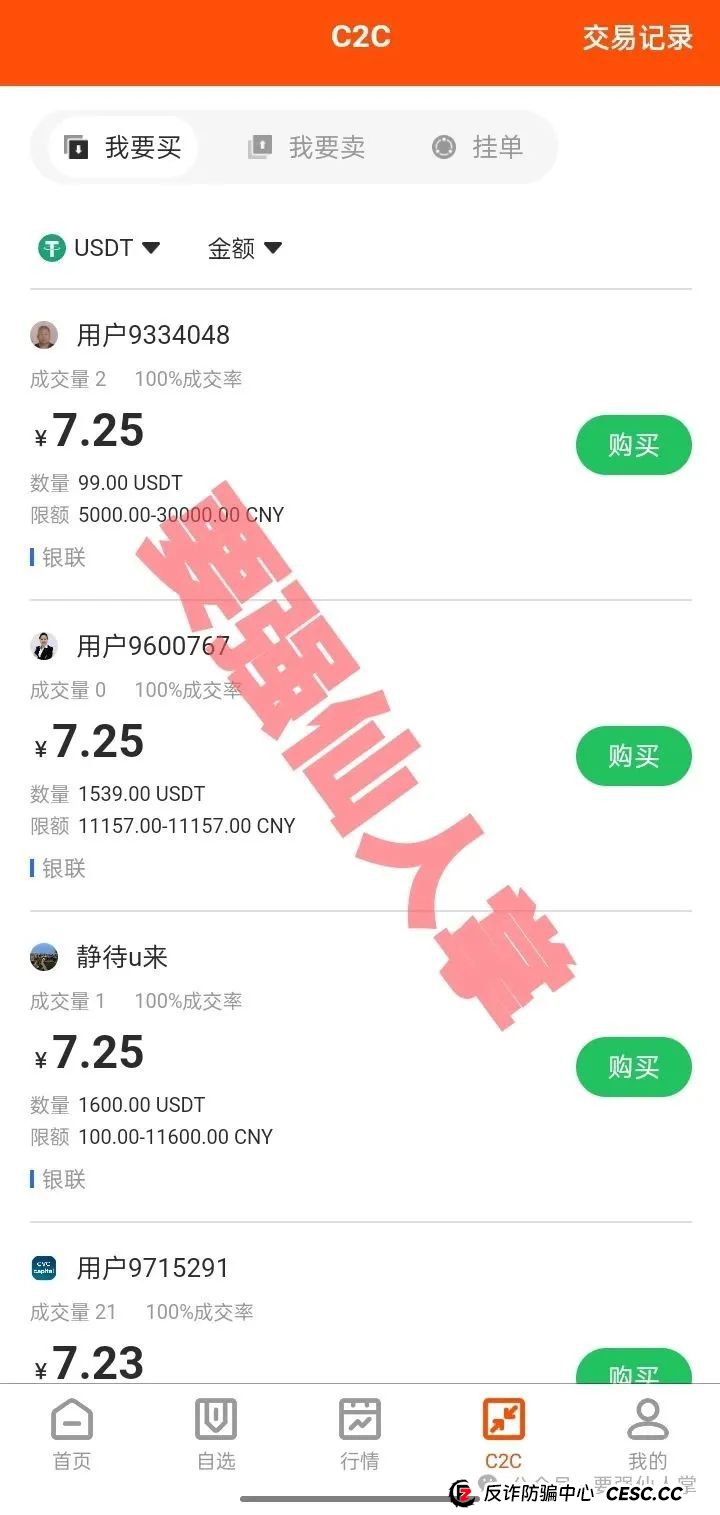
Task: Switch to the 行情 market tab
Action: point(360,1433)
